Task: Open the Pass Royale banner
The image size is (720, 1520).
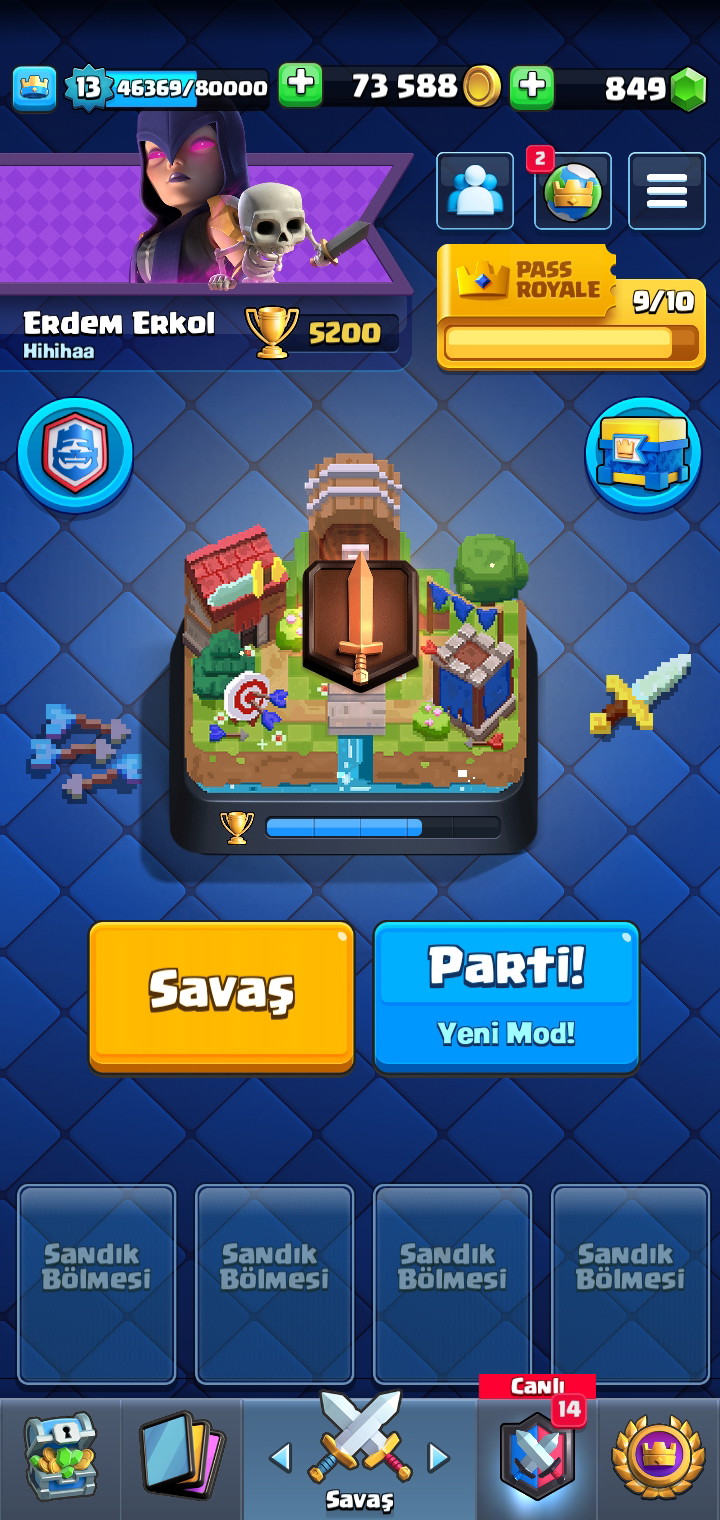Action: 571,307
